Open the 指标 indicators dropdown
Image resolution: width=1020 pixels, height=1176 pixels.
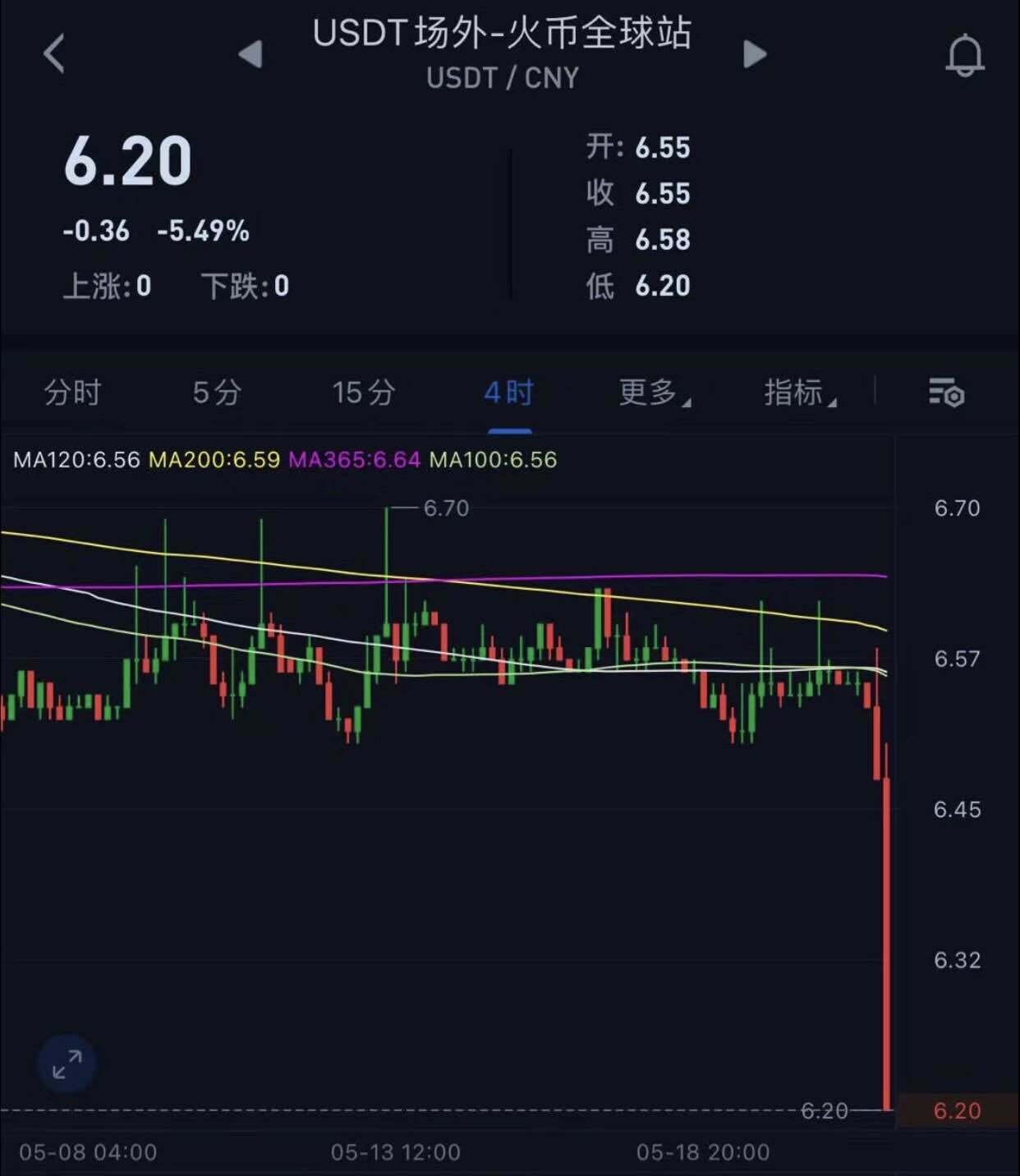(799, 393)
